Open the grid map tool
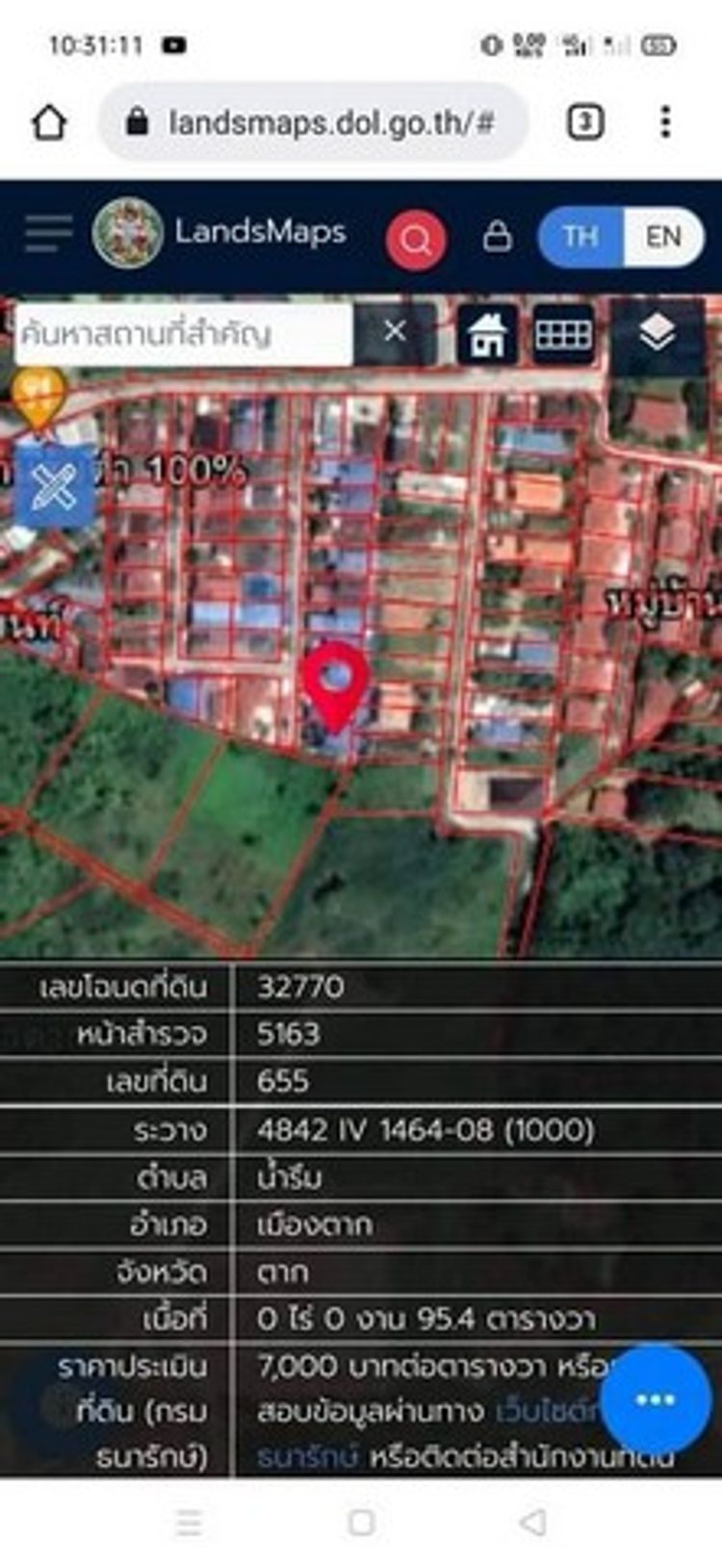722x1568 pixels. (x=563, y=335)
